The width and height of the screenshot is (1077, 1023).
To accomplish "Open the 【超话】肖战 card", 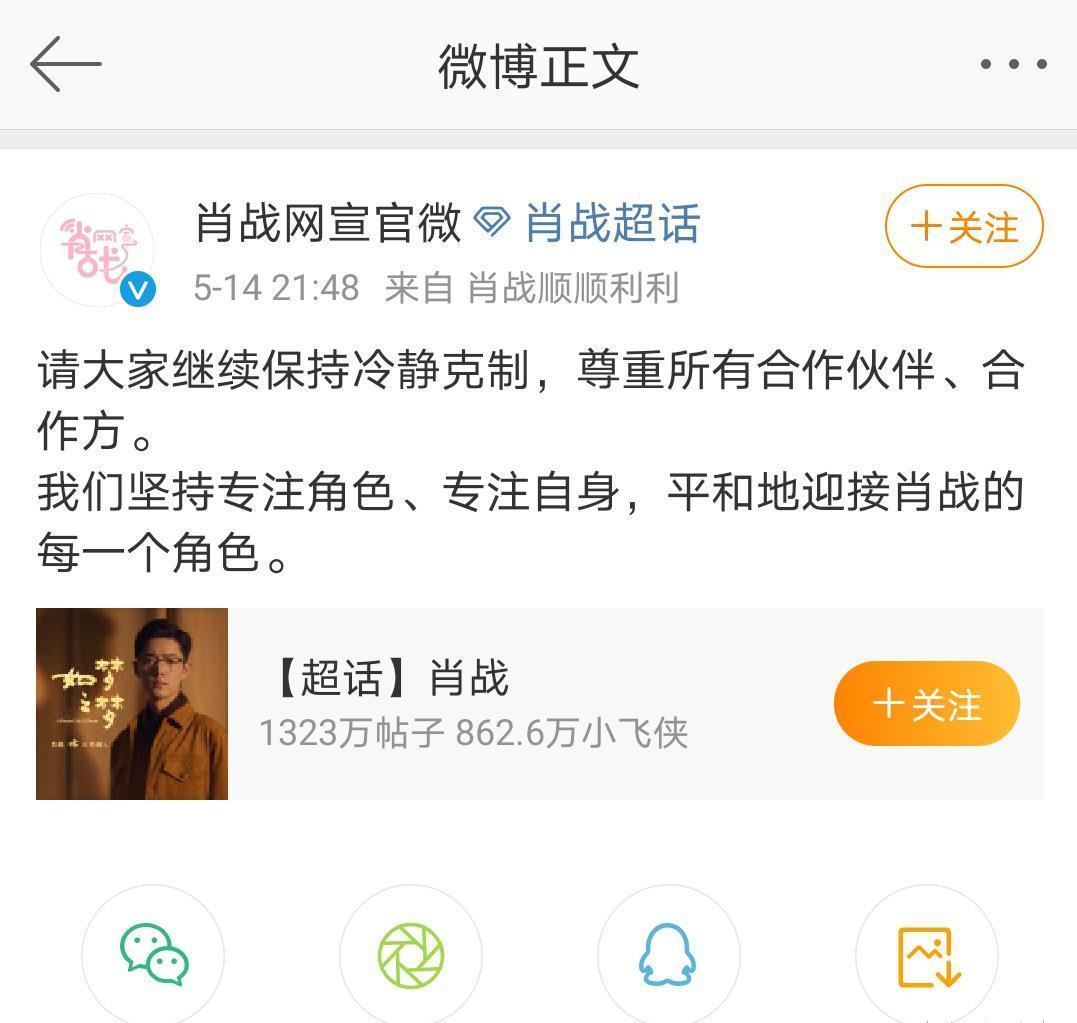I will [500, 704].
